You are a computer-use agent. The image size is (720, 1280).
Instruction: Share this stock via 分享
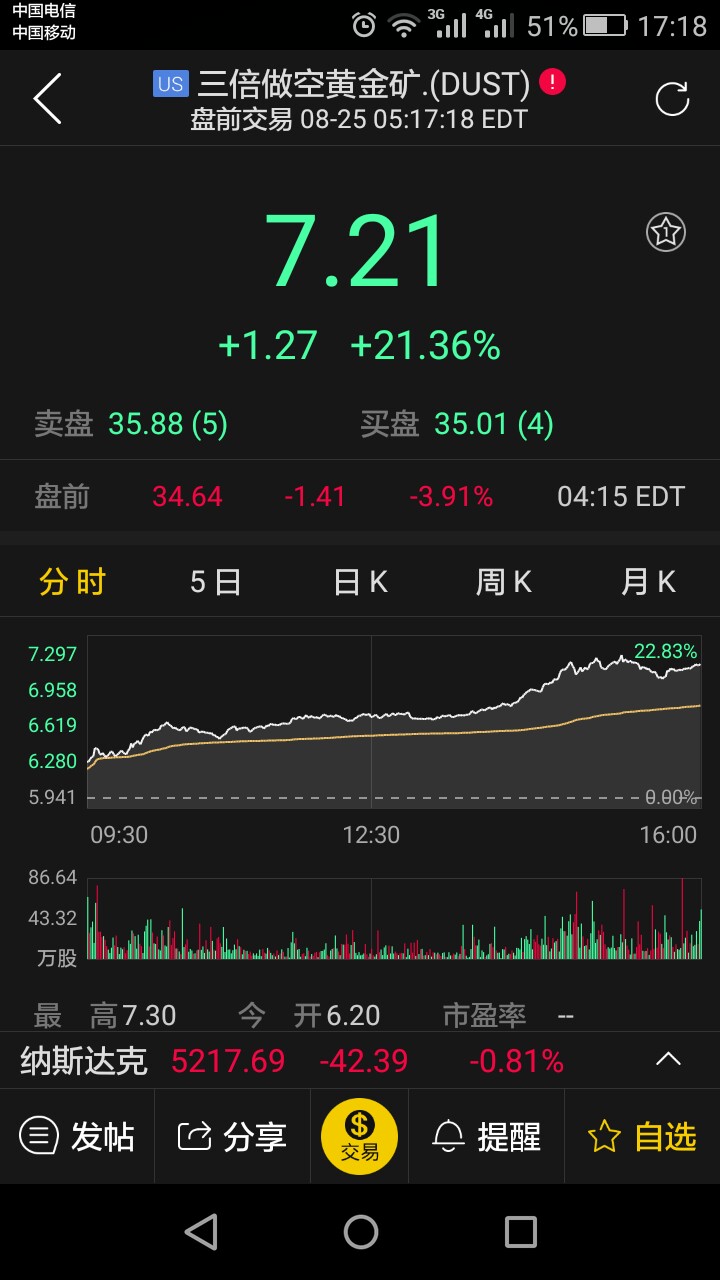pos(232,1137)
